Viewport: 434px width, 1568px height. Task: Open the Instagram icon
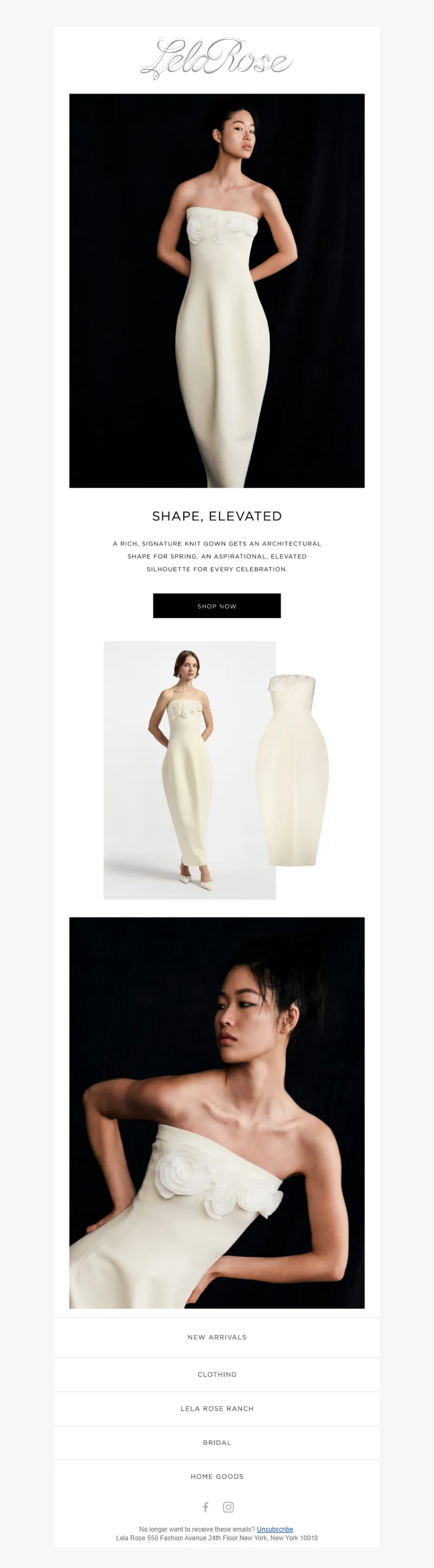coord(228,1507)
